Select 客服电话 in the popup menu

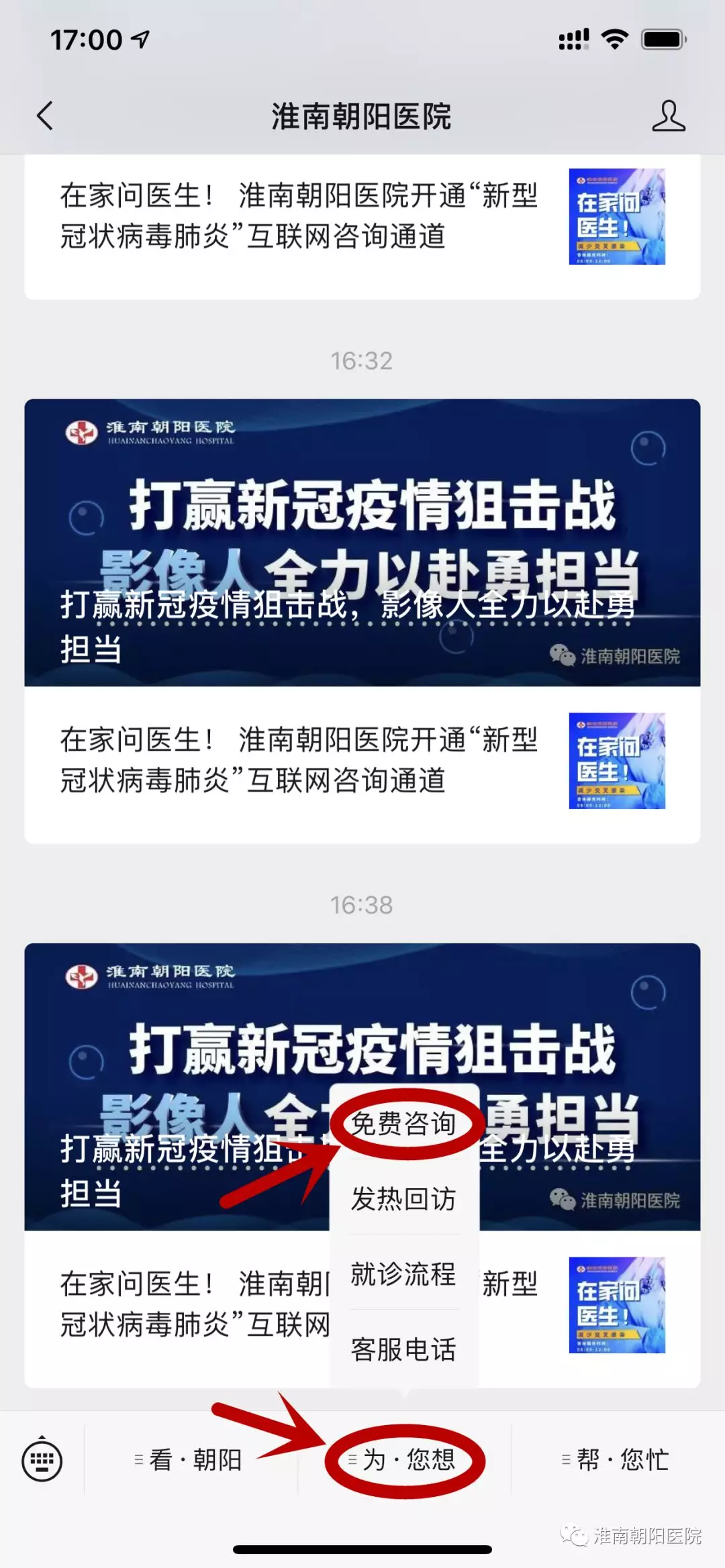coord(403,1349)
